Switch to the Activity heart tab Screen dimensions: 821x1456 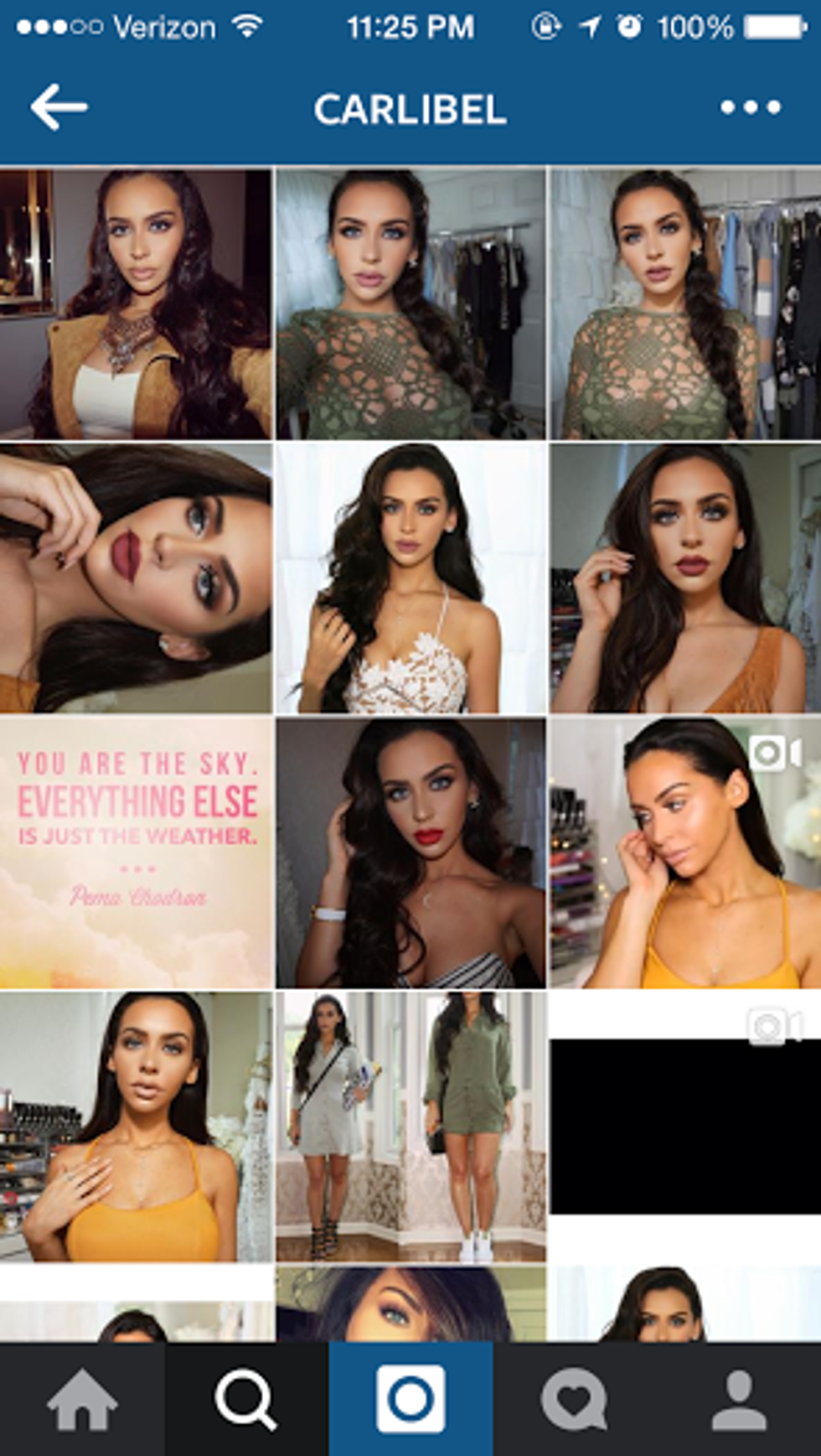click(x=574, y=1399)
